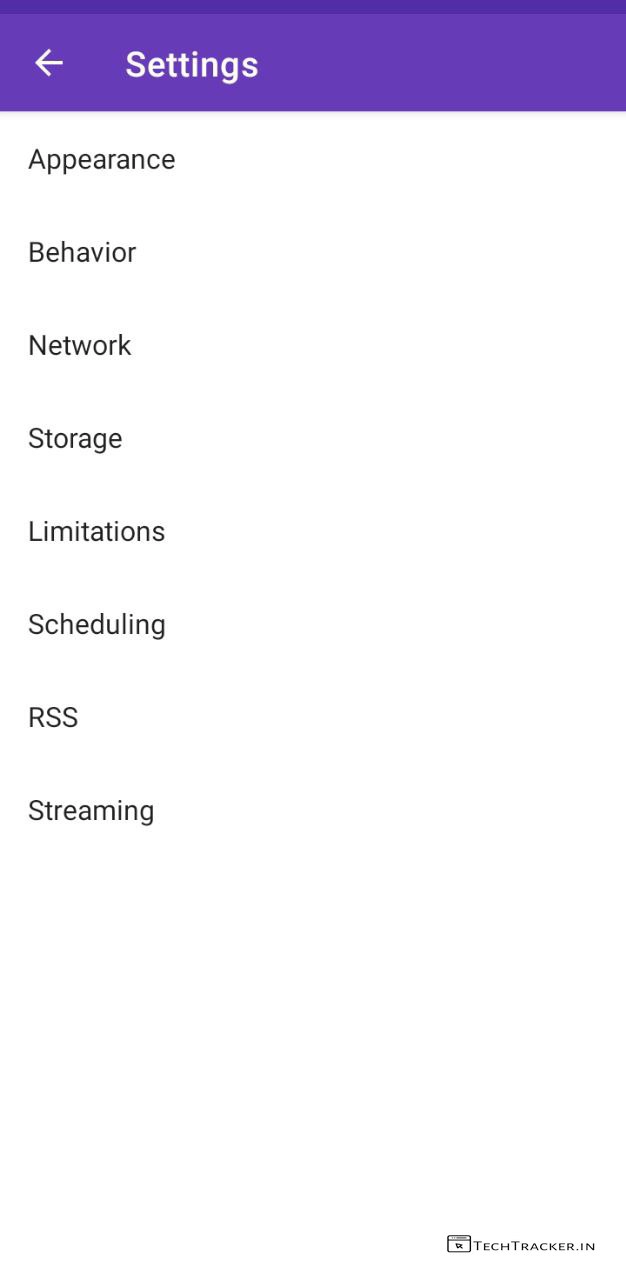This screenshot has height=1280, width=626.
Task: Select Network settings
Action: tap(80, 346)
